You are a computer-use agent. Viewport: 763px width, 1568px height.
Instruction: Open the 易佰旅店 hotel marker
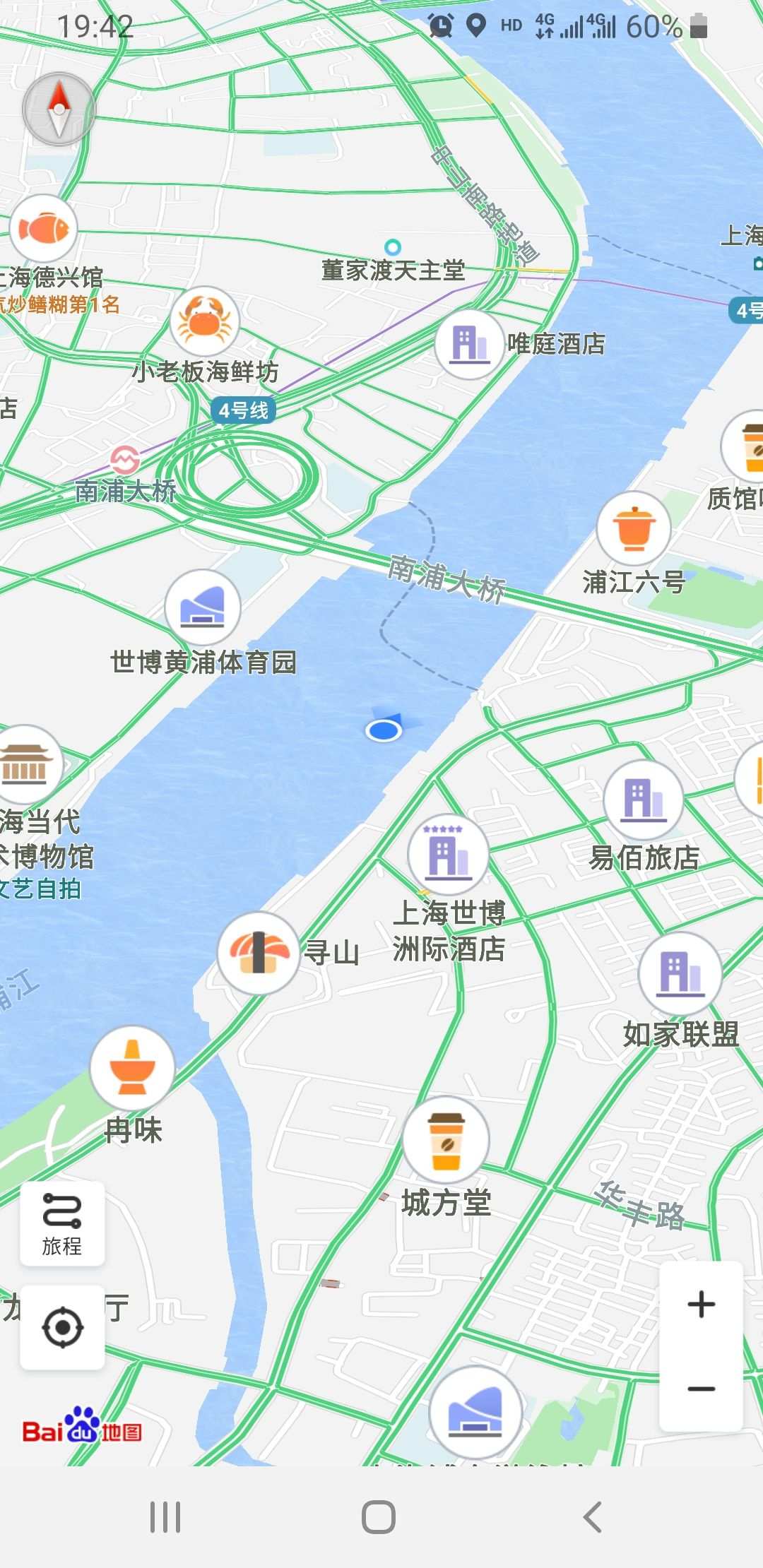pos(644,800)
